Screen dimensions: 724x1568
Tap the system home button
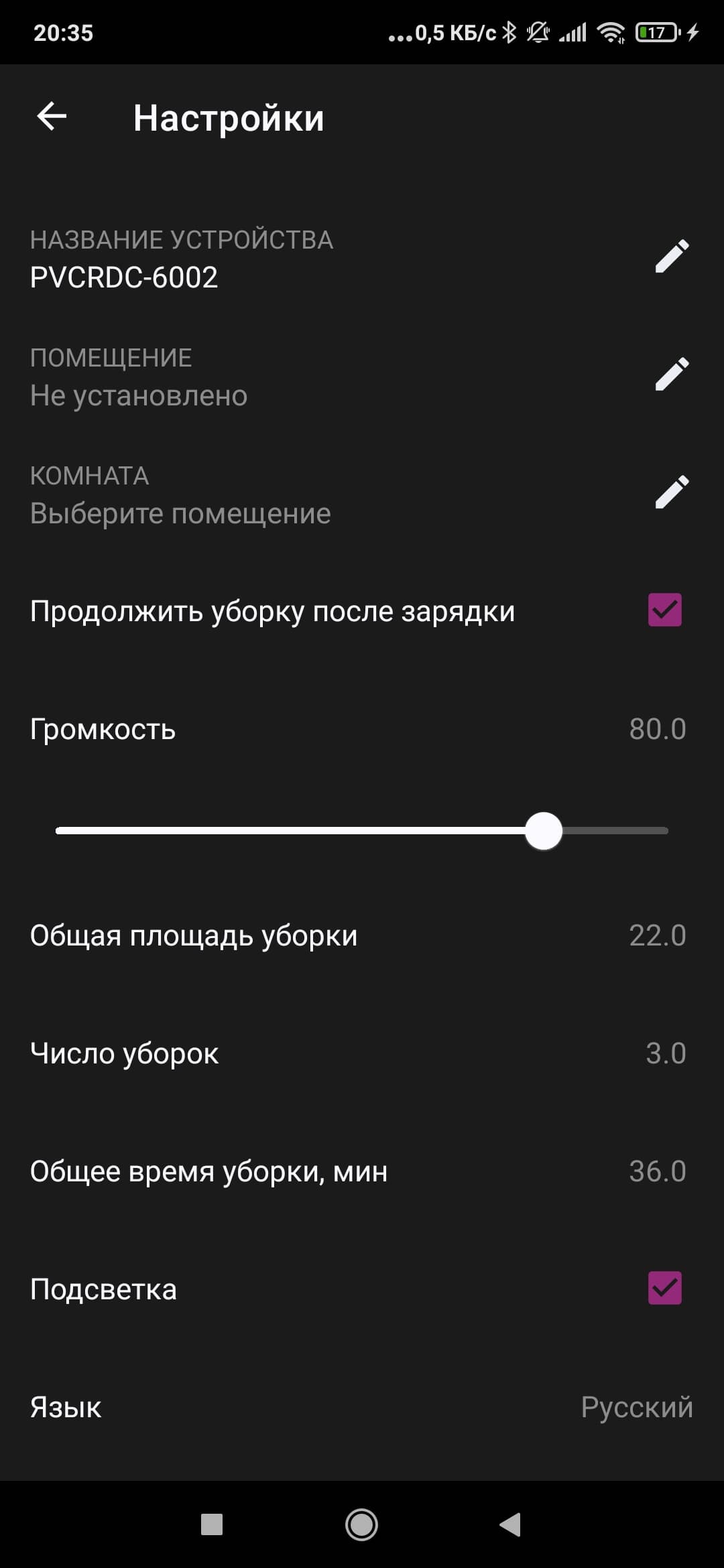pyautogui.click(x=361, y=1524)
